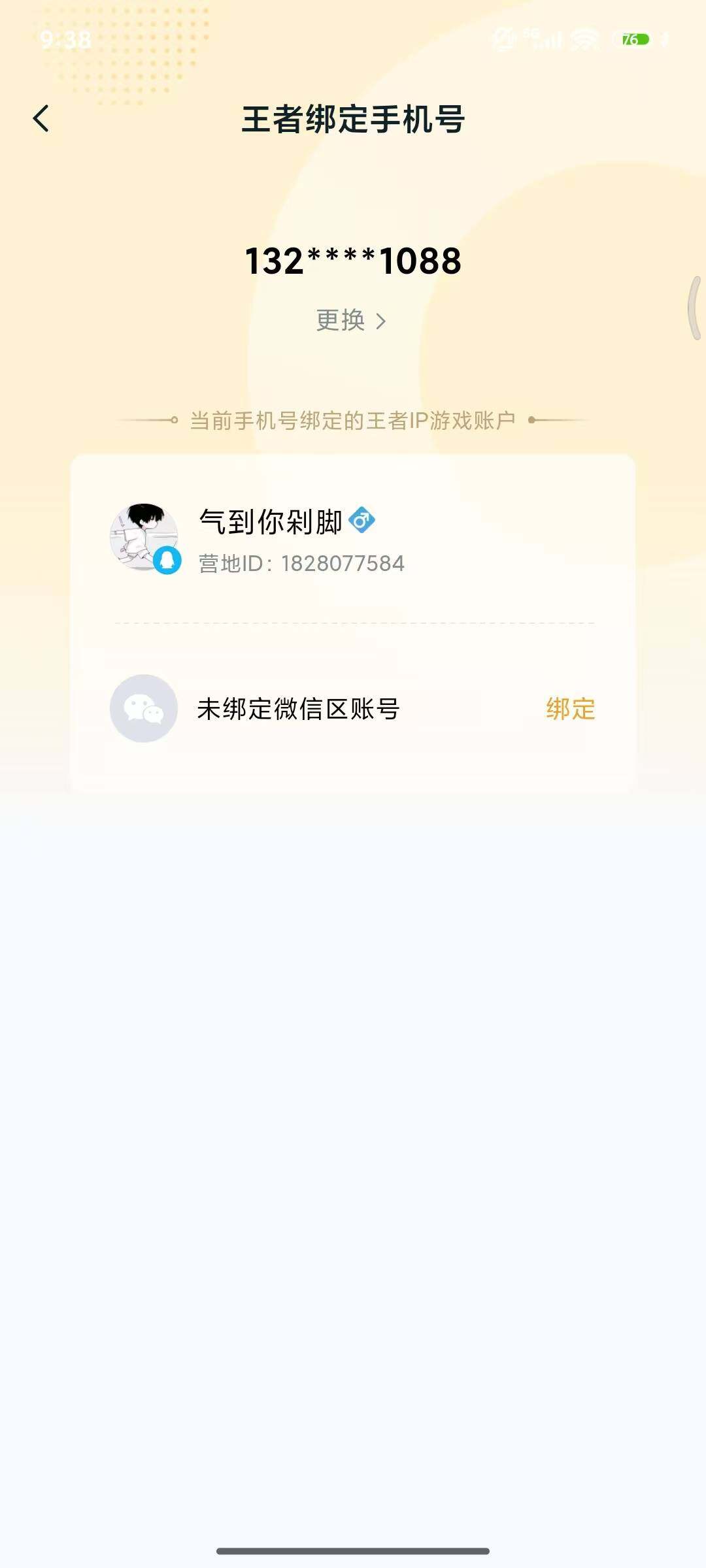Tap the 5G signal strength icon
Screen dimensions: 706x1568
[545, 39]
